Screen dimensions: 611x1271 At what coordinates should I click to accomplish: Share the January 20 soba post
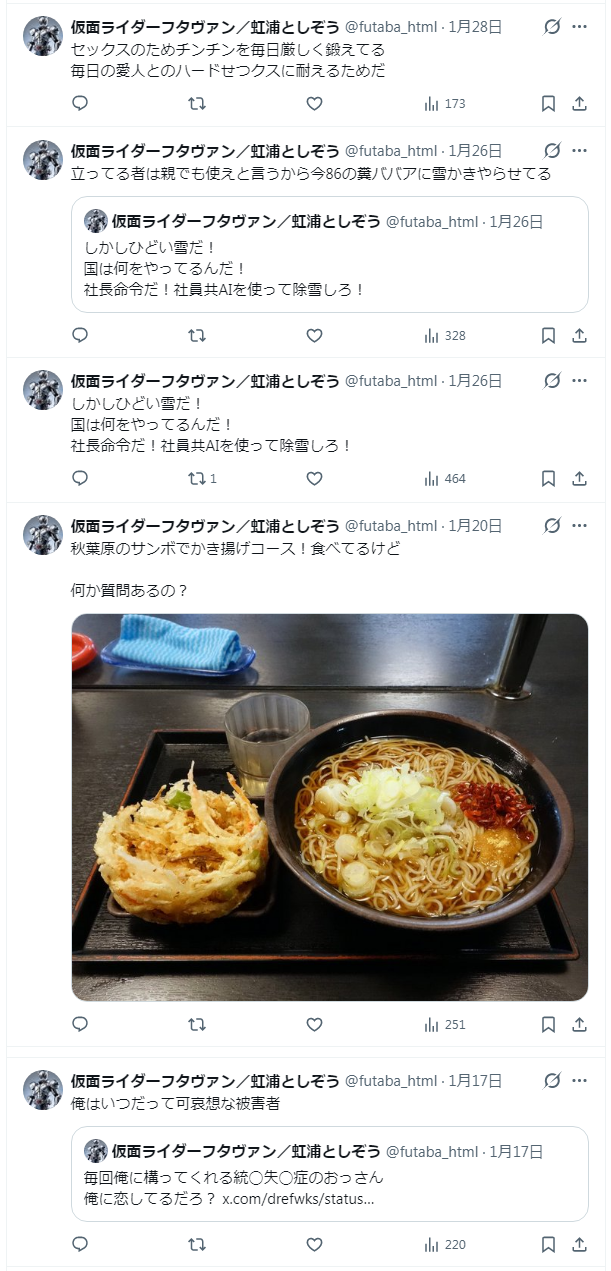pos(579,1024)
